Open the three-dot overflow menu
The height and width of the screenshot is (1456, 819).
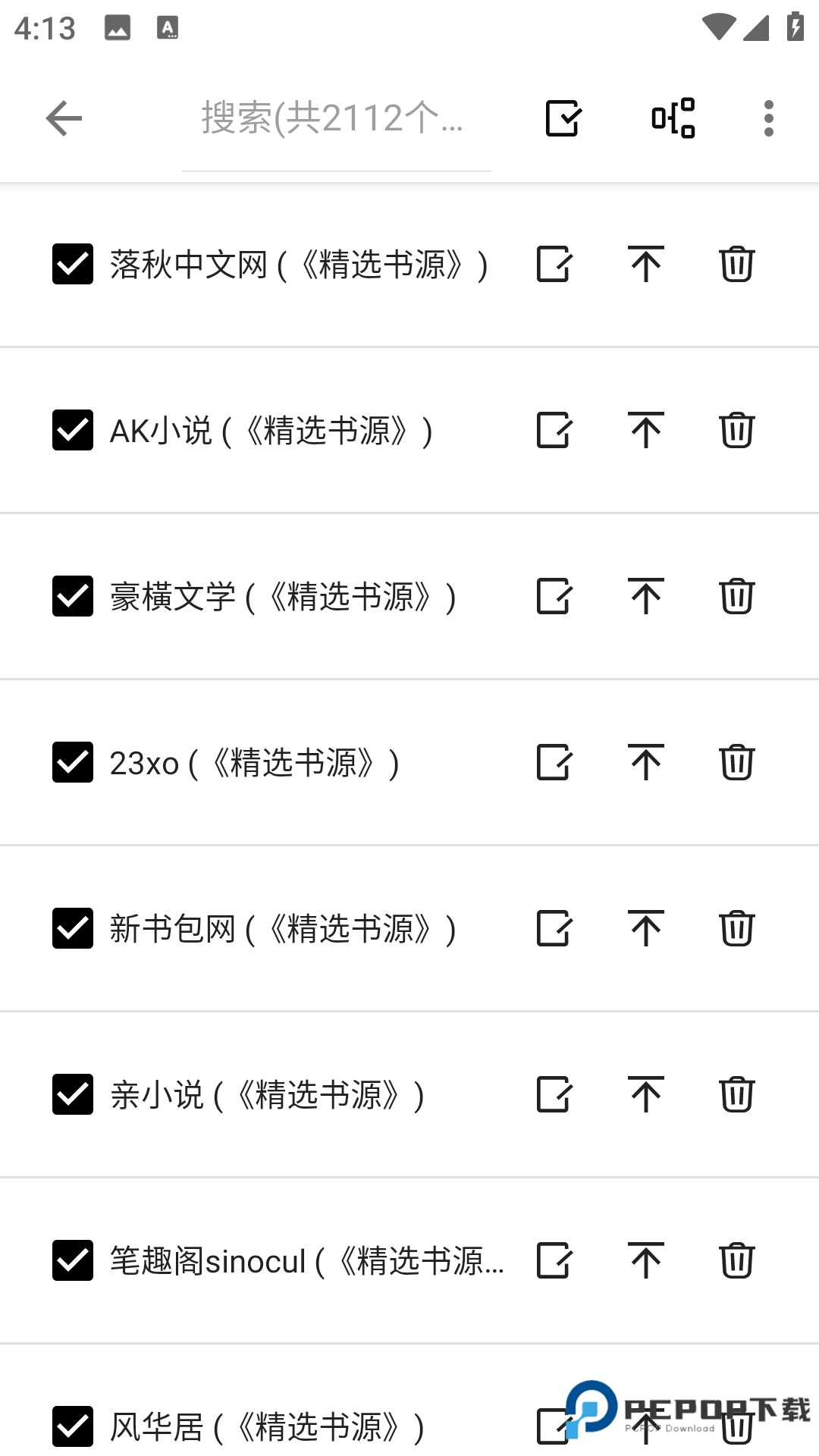click(768, 118)
